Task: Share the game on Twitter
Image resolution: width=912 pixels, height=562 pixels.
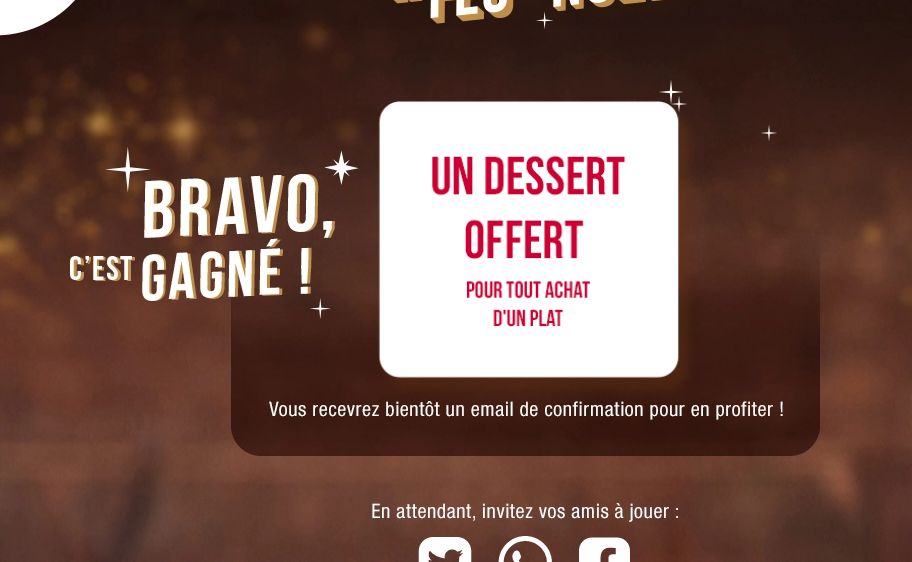Action: coord(445,551)
